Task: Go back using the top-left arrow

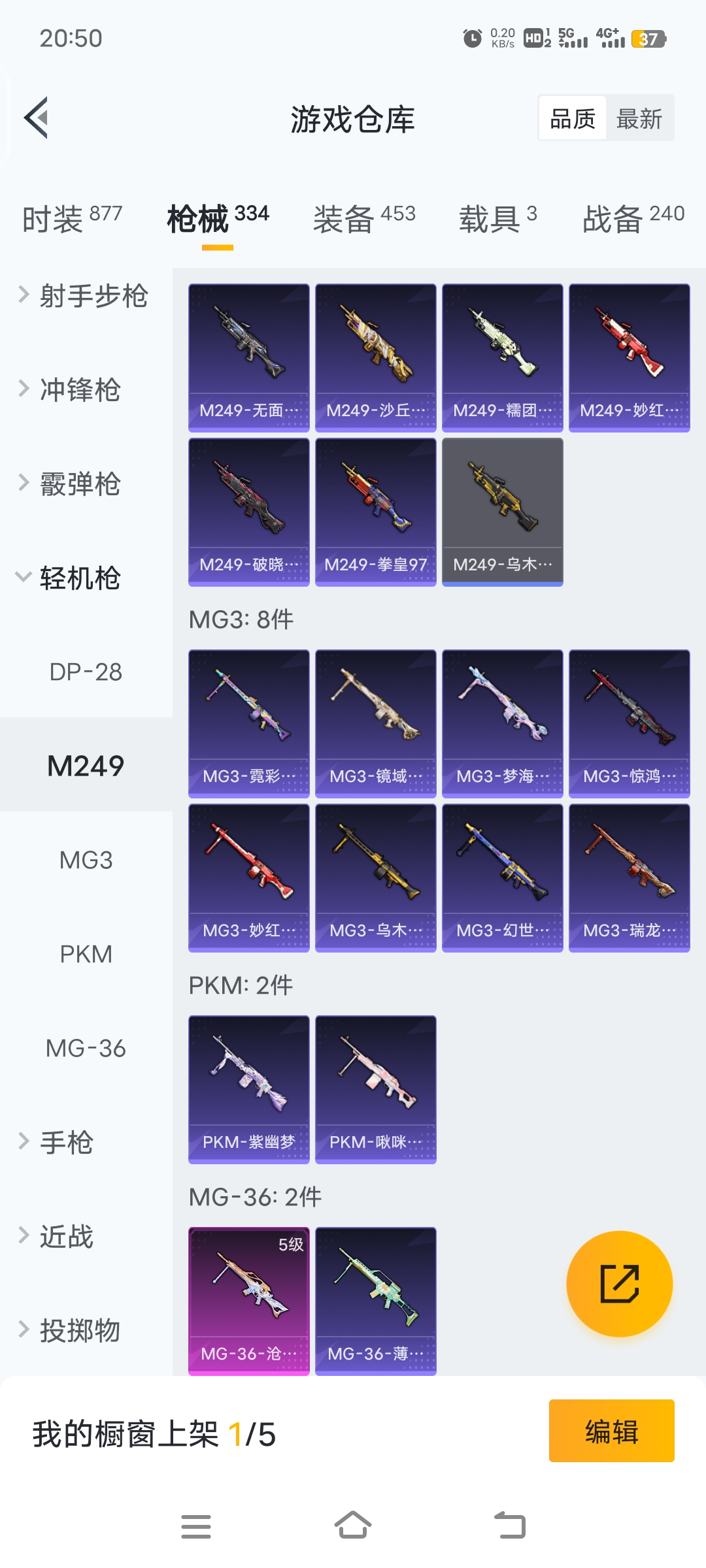Action: [x=36, y=118]
